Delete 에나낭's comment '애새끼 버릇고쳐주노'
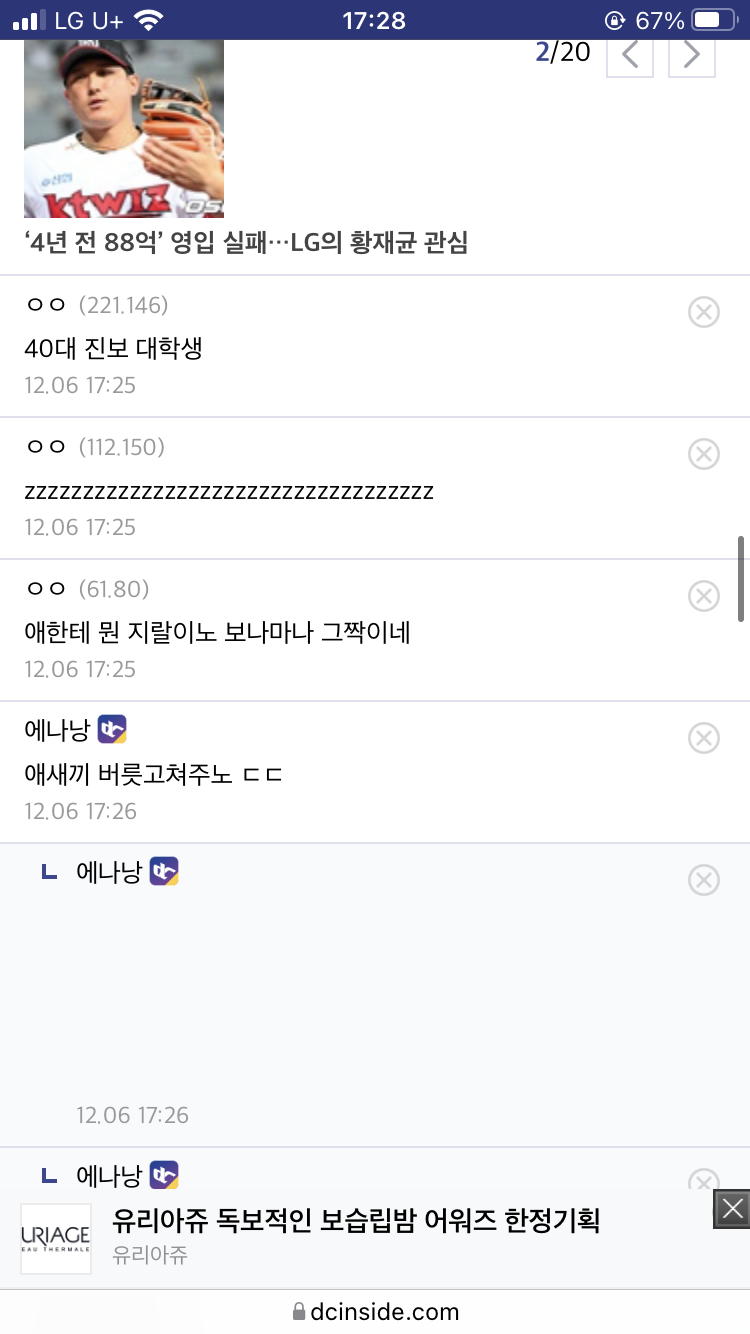 (x=704, y=739)
